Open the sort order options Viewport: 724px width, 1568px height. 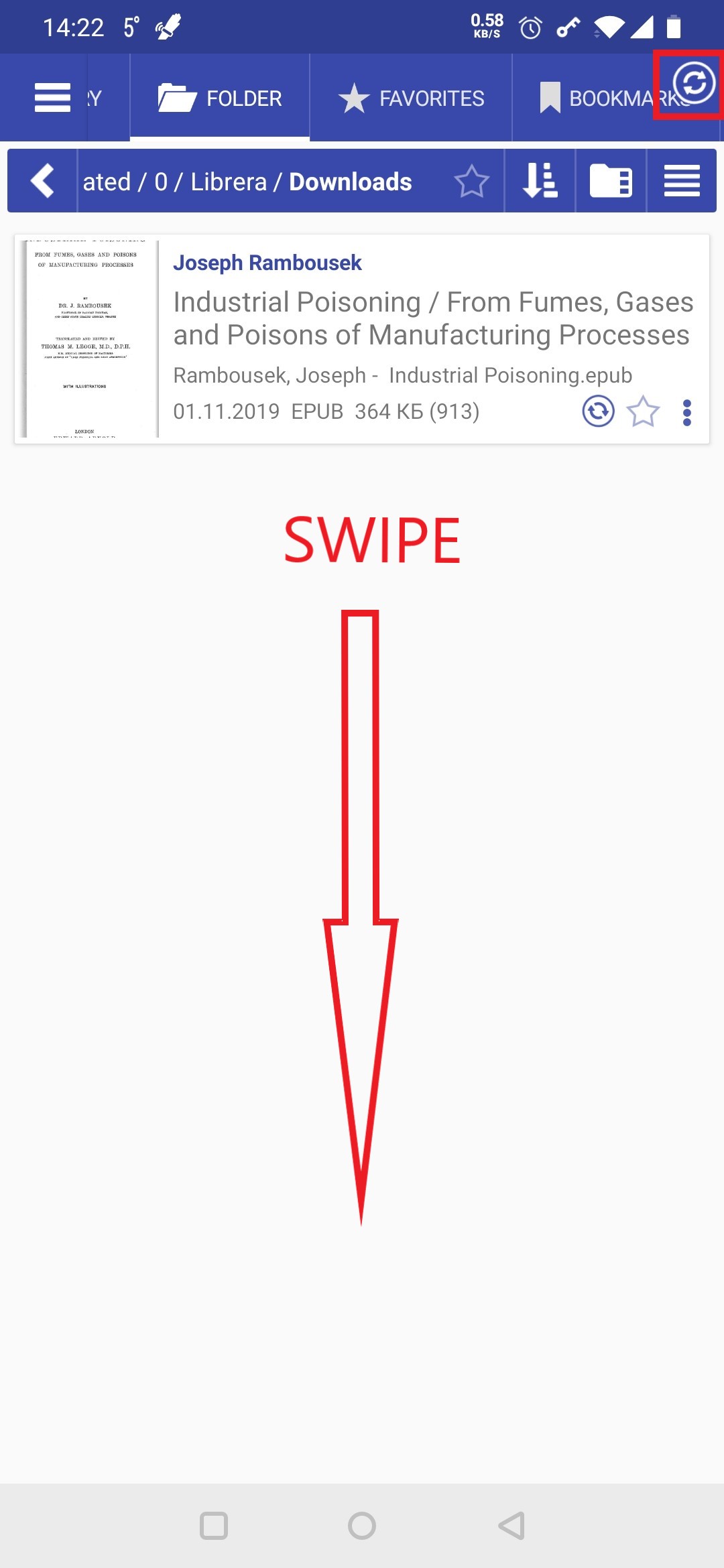point(540,181)
